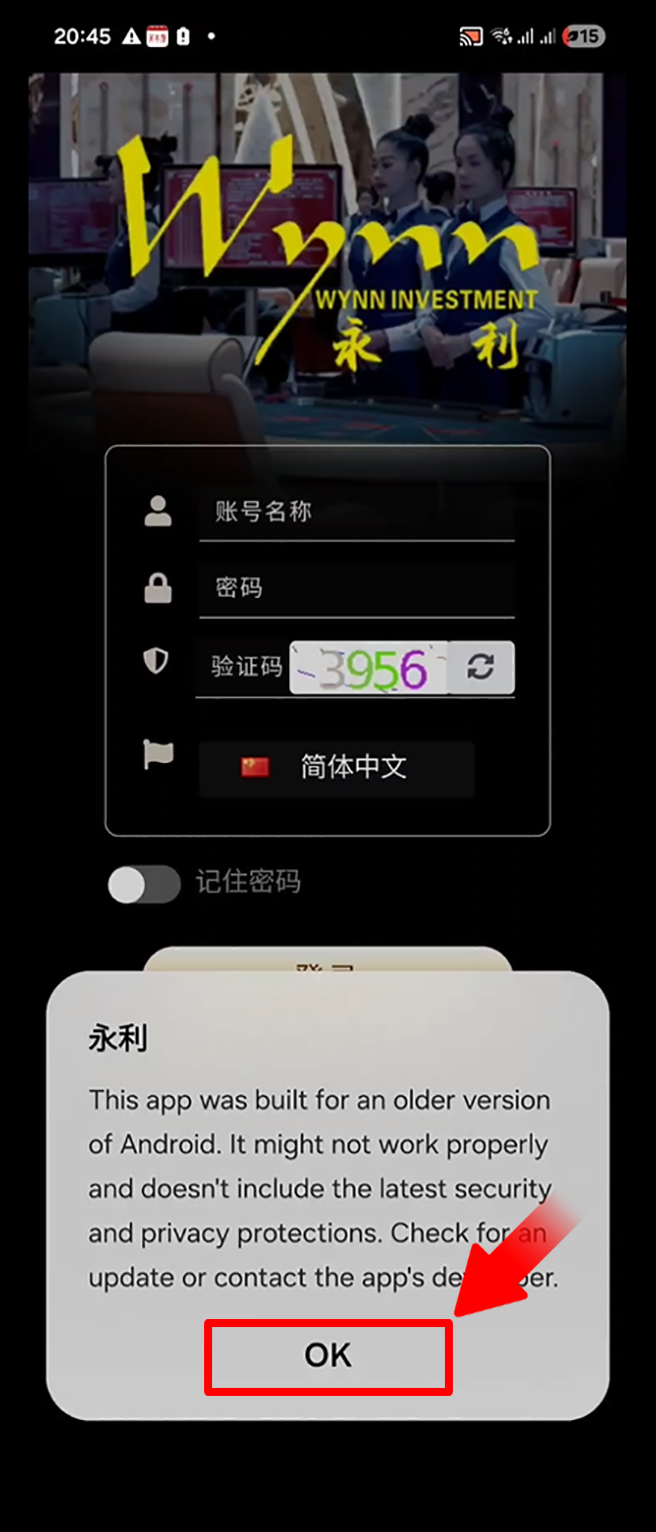Enable the 记住密码 remember password switch
This screenshot has width=656, height=1532.
144,884
